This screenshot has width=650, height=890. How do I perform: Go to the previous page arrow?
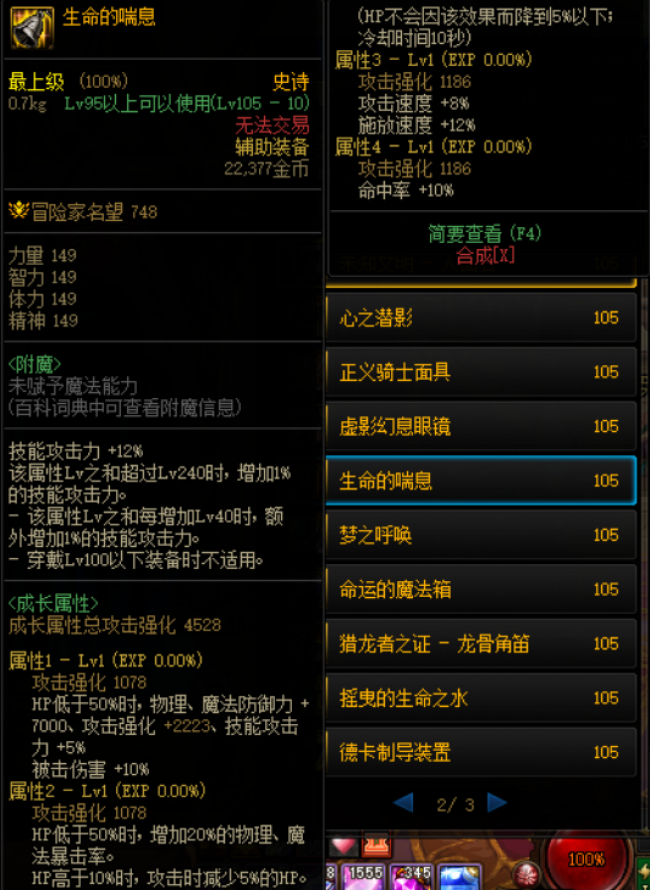403,802
